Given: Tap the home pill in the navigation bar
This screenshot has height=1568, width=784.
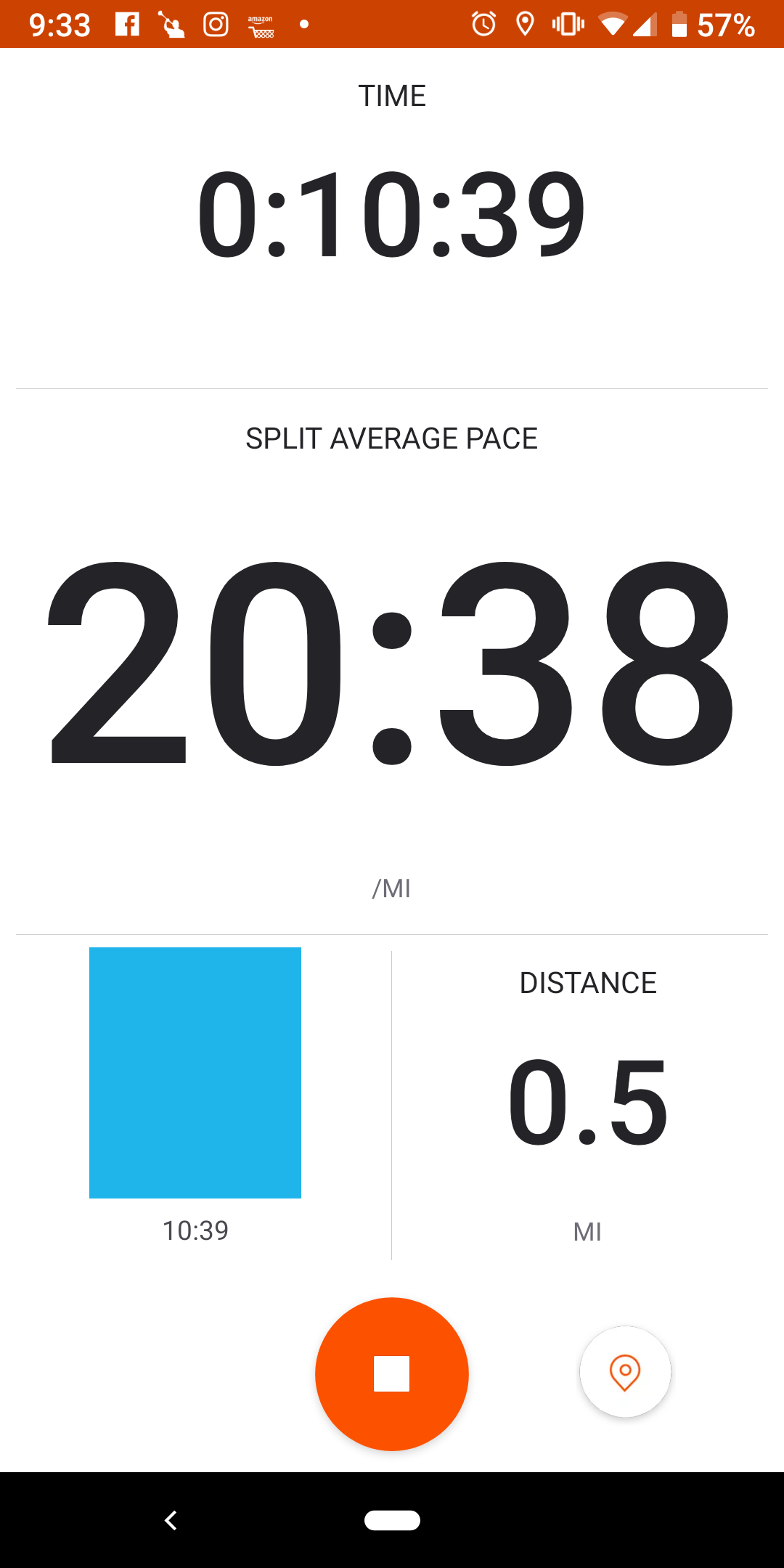Looking at the screenshot, I should click(x=392, y=1520).
